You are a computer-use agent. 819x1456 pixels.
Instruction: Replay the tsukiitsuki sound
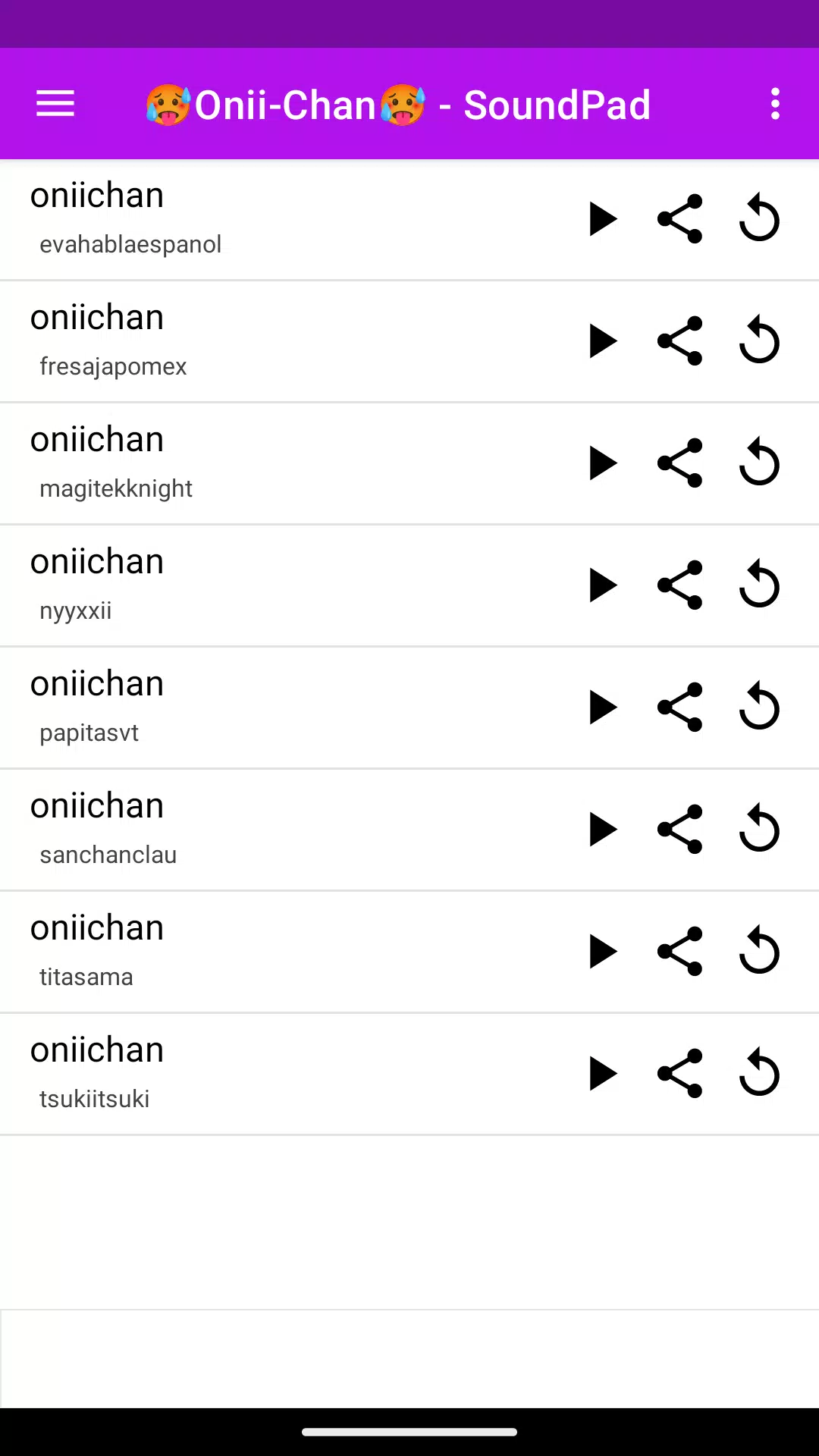click(x=759, y=1074)
